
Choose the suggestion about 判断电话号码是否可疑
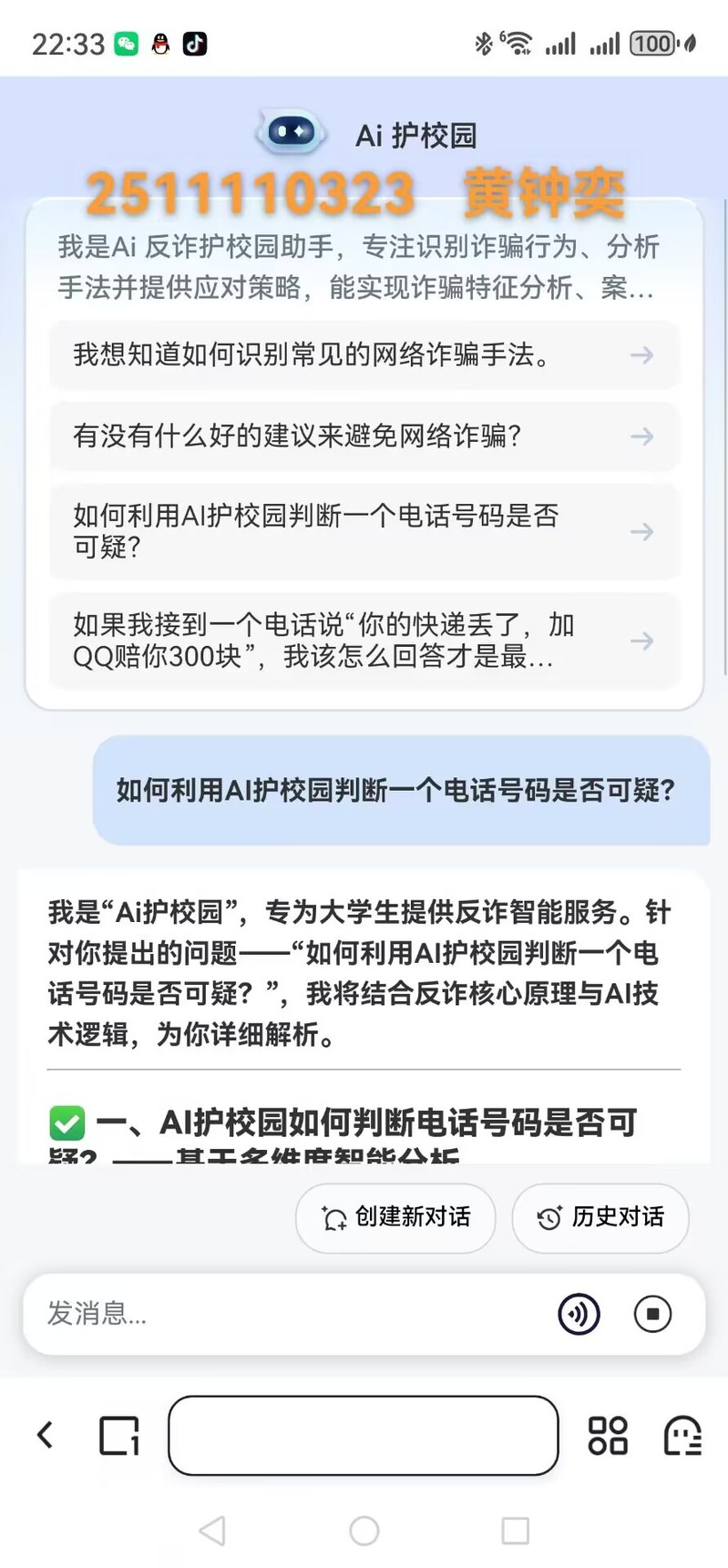(364, 531)
